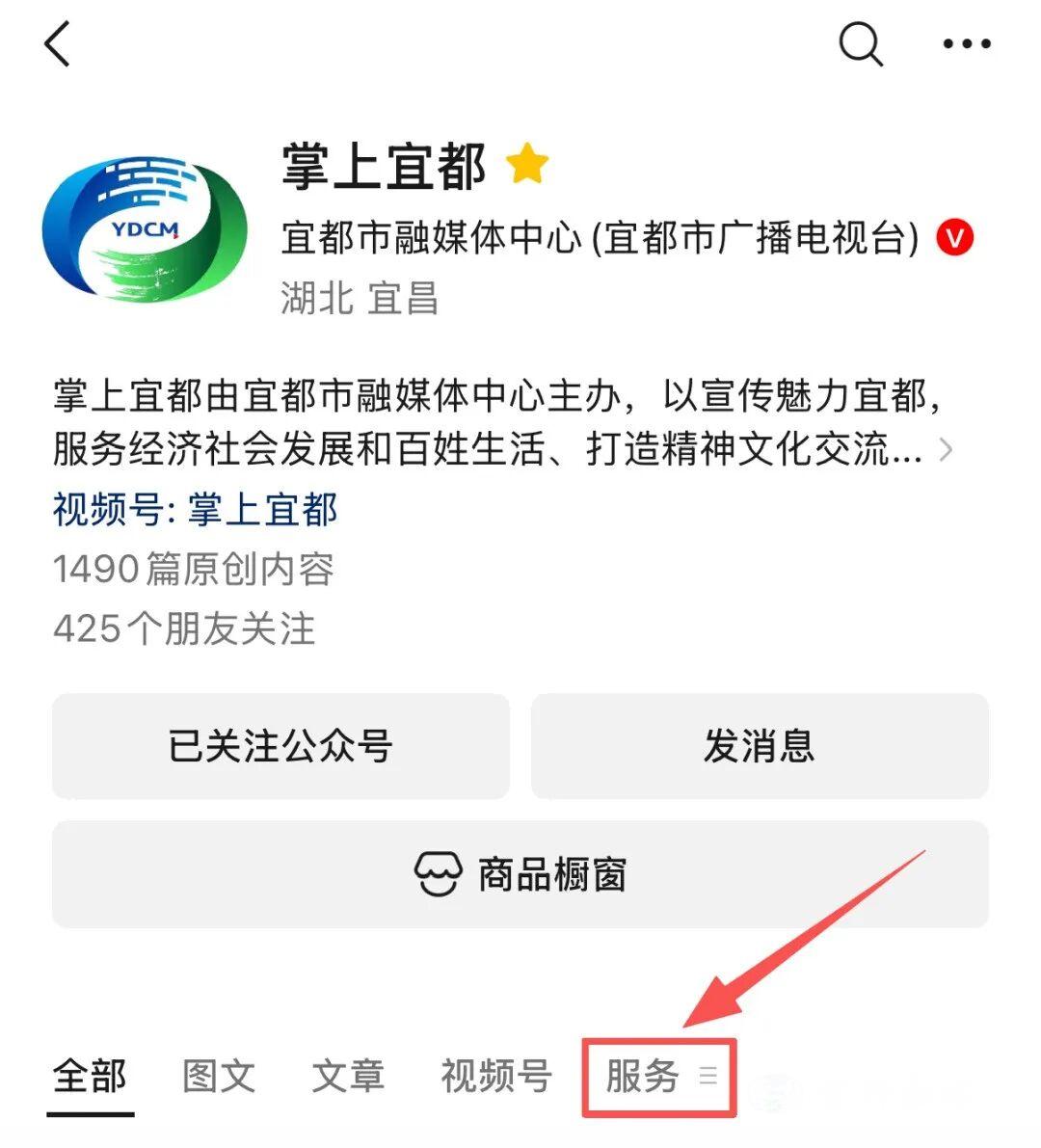Tap 发消息 to message the account
This screenshot has width=1041, height=1148.
coord(760,746)
